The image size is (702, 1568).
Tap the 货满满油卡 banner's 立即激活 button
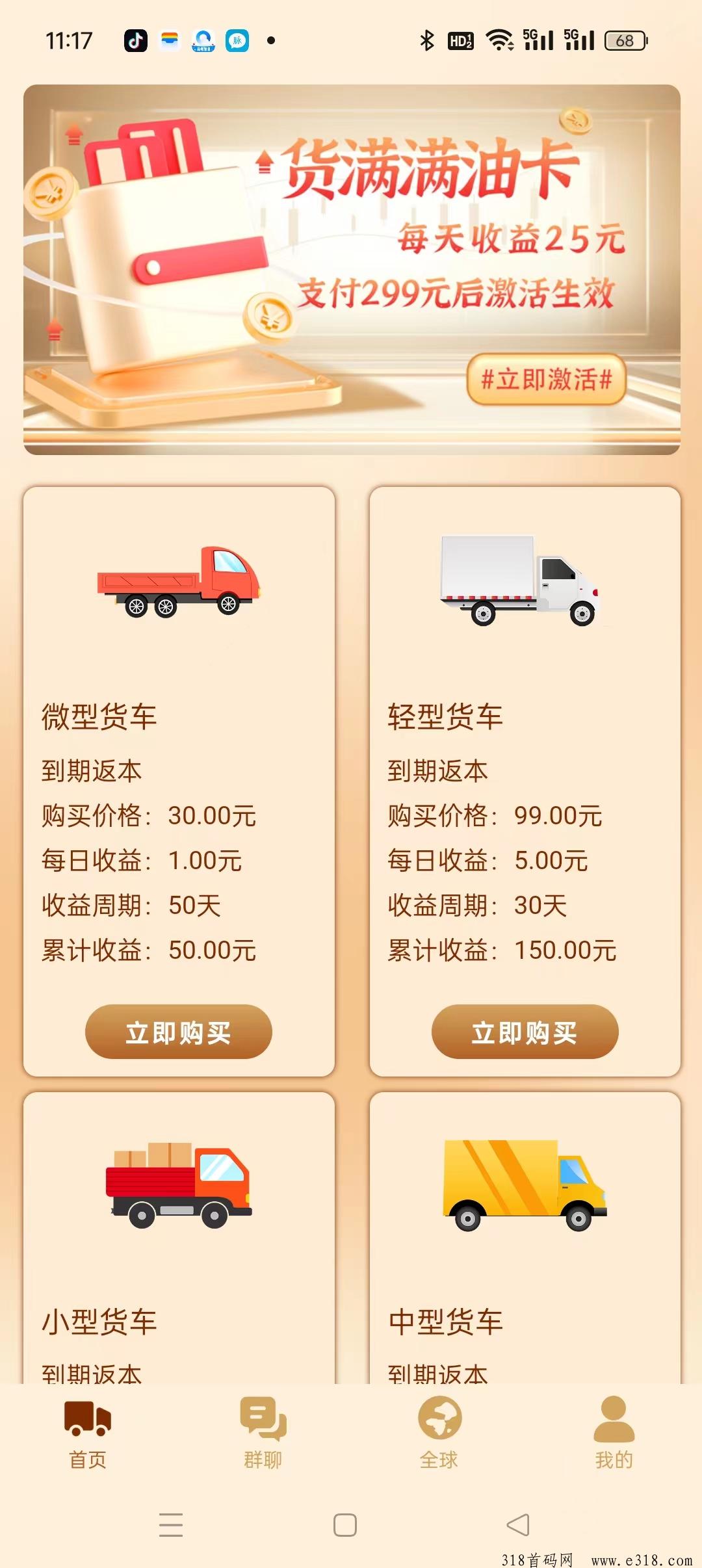[x=546, y=379]
